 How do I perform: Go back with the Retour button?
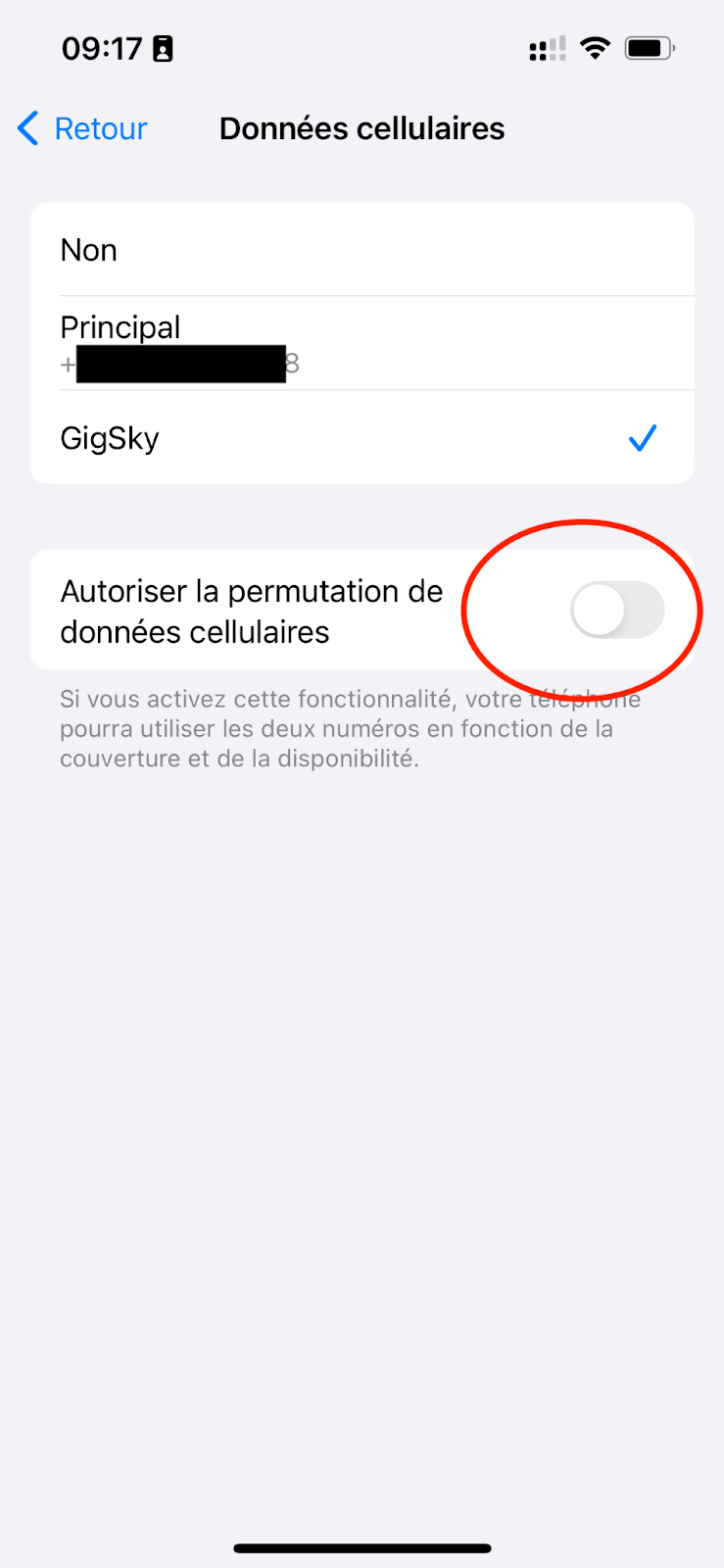click(83, 128)
